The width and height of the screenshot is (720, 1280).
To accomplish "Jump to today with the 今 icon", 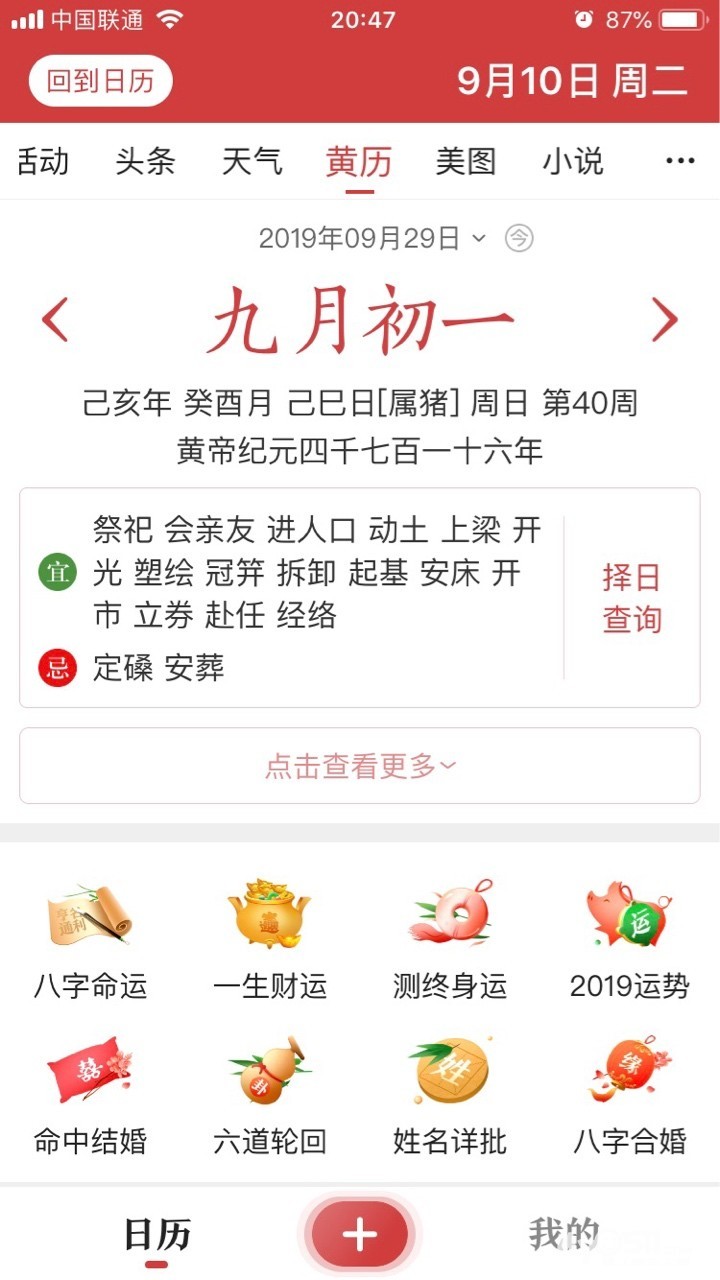I will (x=519, y=238).
